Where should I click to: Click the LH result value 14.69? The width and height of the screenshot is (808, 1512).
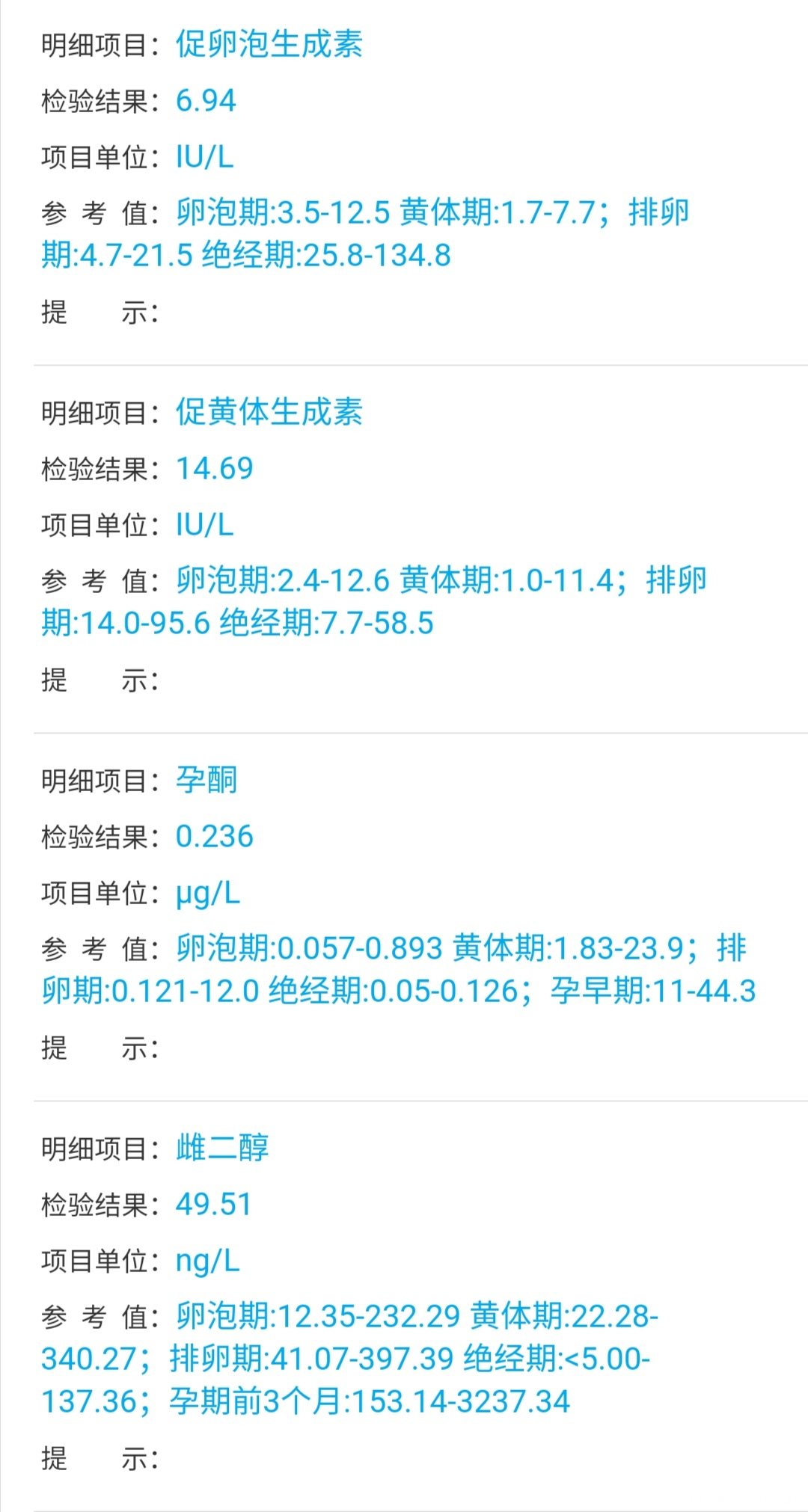click(x=215, y=467)
